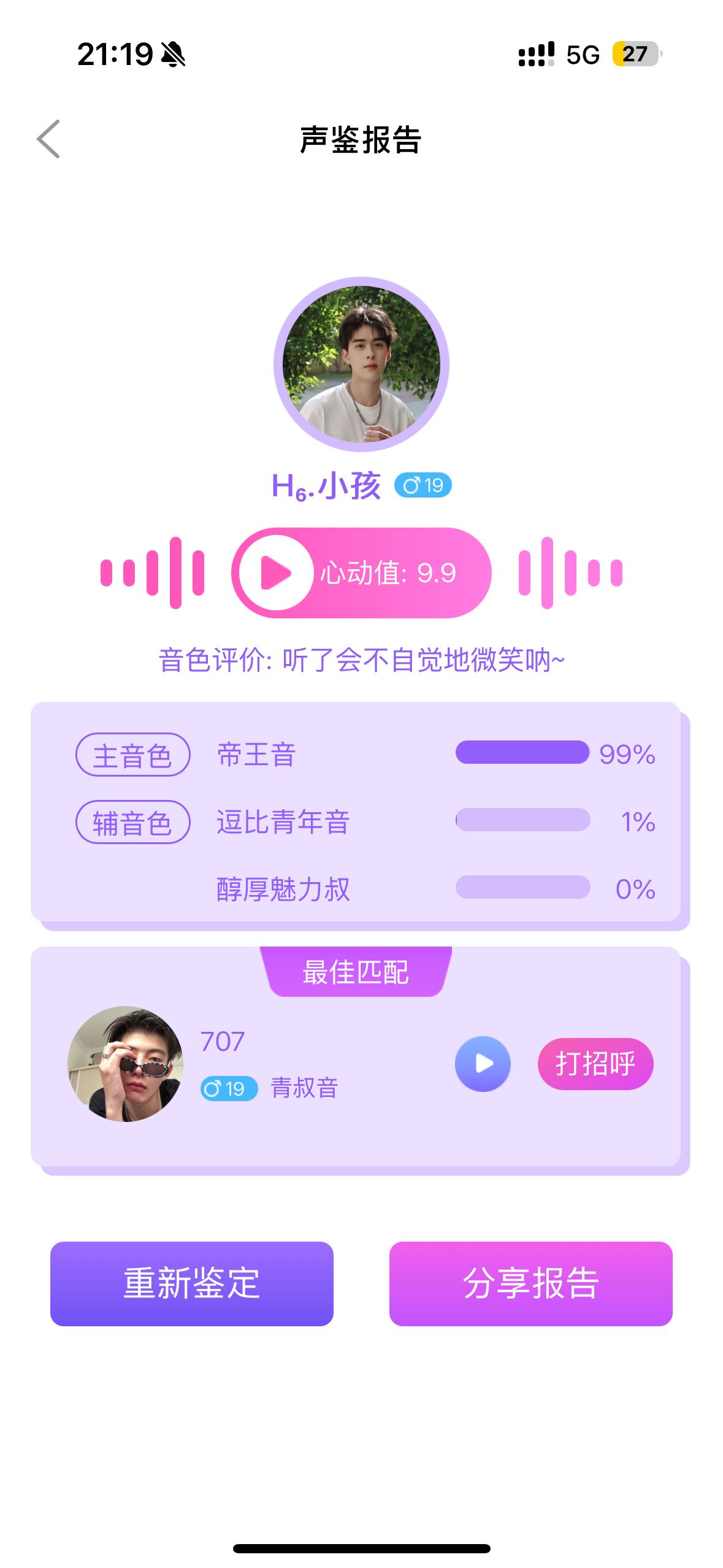Share the report via 分享报告
The image size is (723, 1568).
click(530, 1283)
